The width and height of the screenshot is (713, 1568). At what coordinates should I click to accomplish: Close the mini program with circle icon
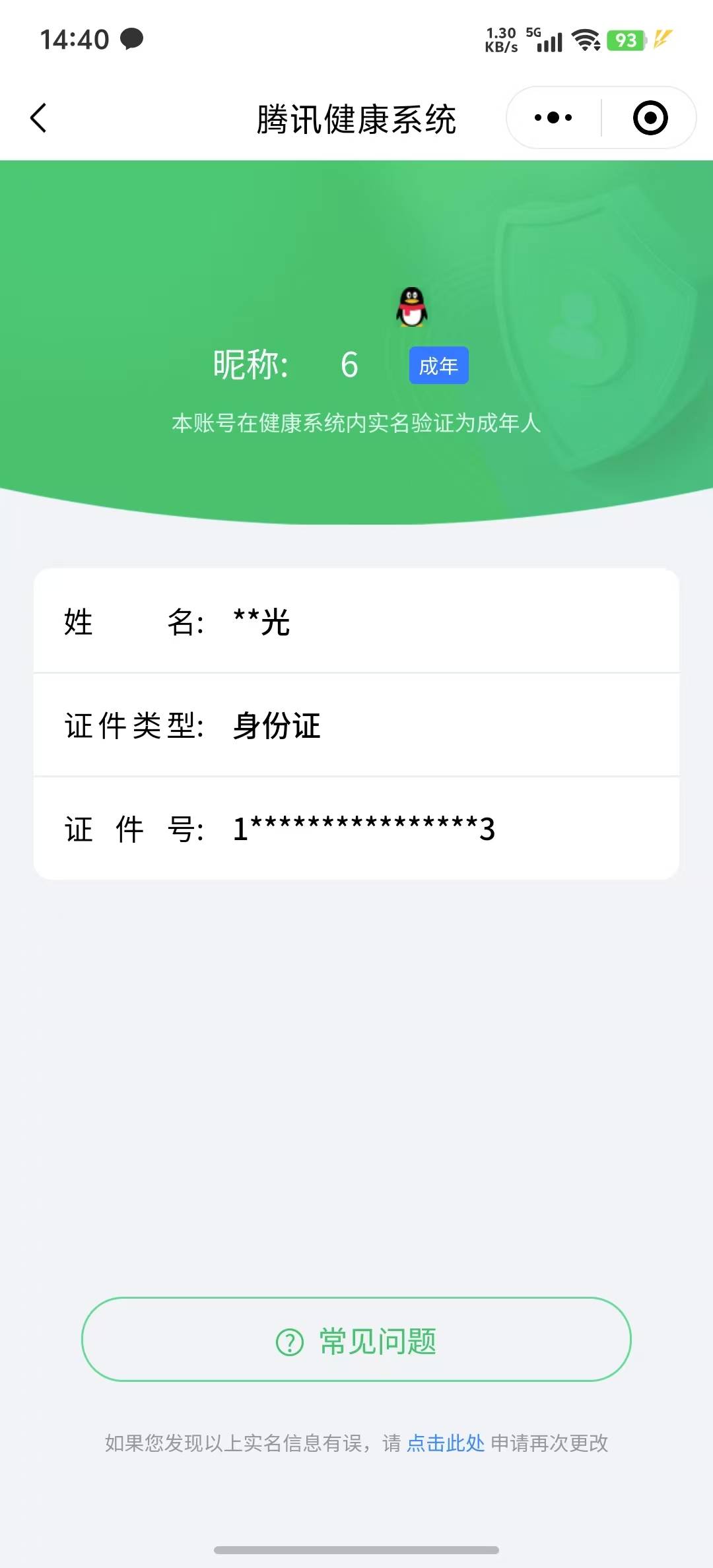coord(650,118)
